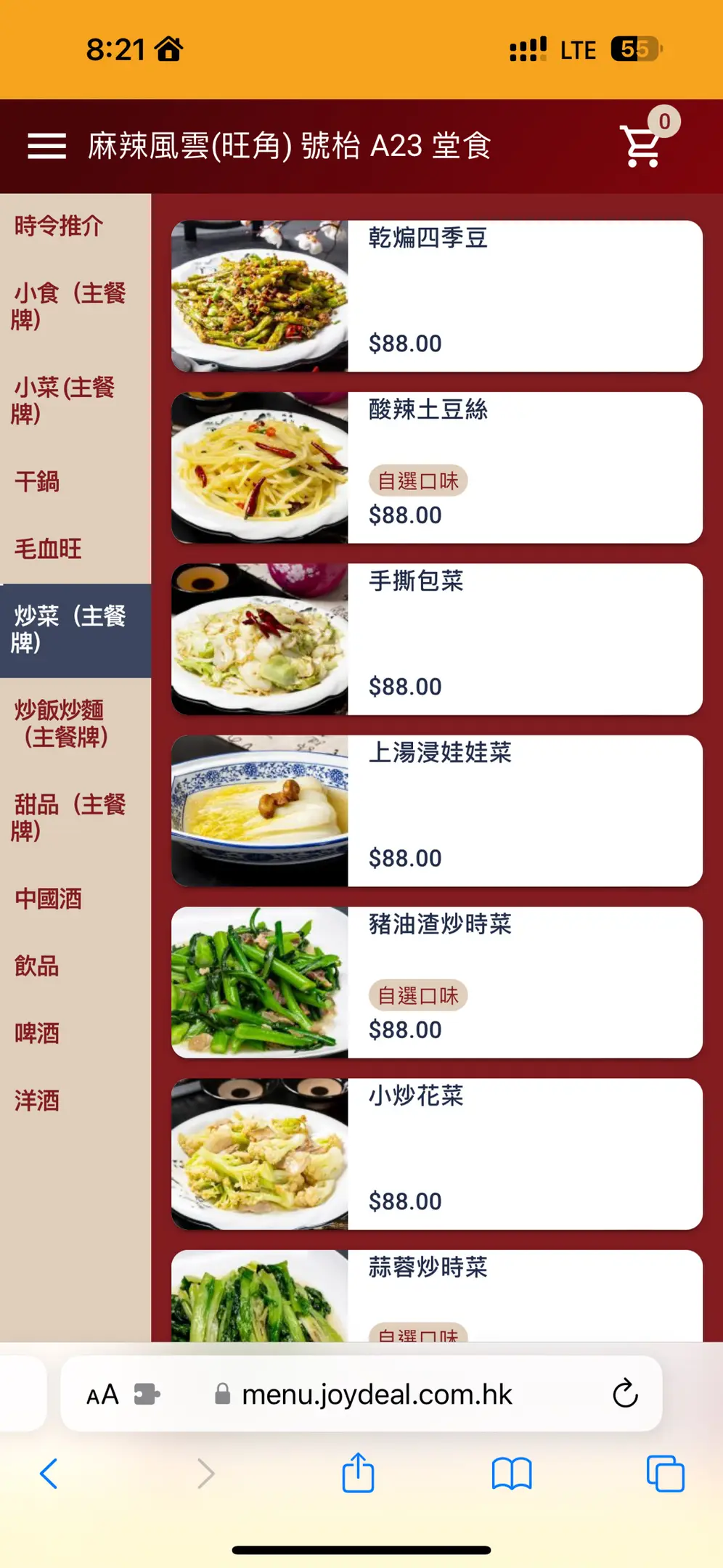Image resolution: width=723 pixels, height=1568 pixels.
Task: Go to the 毛血旺 category
Action: point(48,549)
